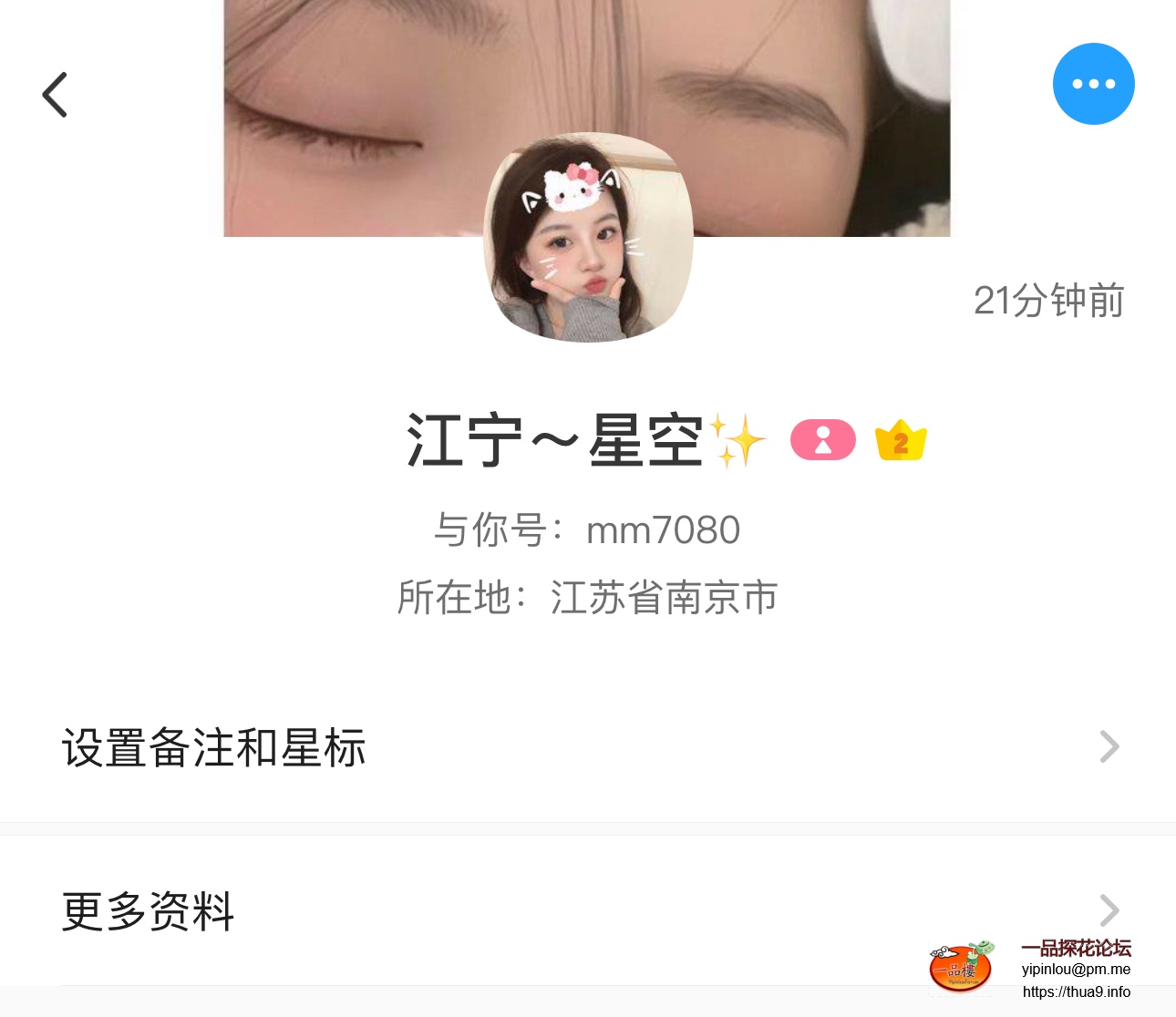Open the blue three-dot more menu
Image resolution: width=1176 pixels, height=1017 pixels.
click(1093, 84)
